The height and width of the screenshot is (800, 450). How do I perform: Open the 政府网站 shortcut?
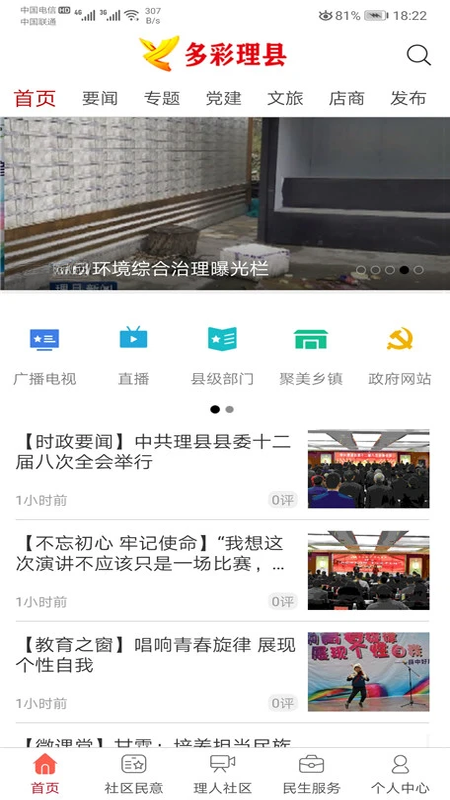399,356
